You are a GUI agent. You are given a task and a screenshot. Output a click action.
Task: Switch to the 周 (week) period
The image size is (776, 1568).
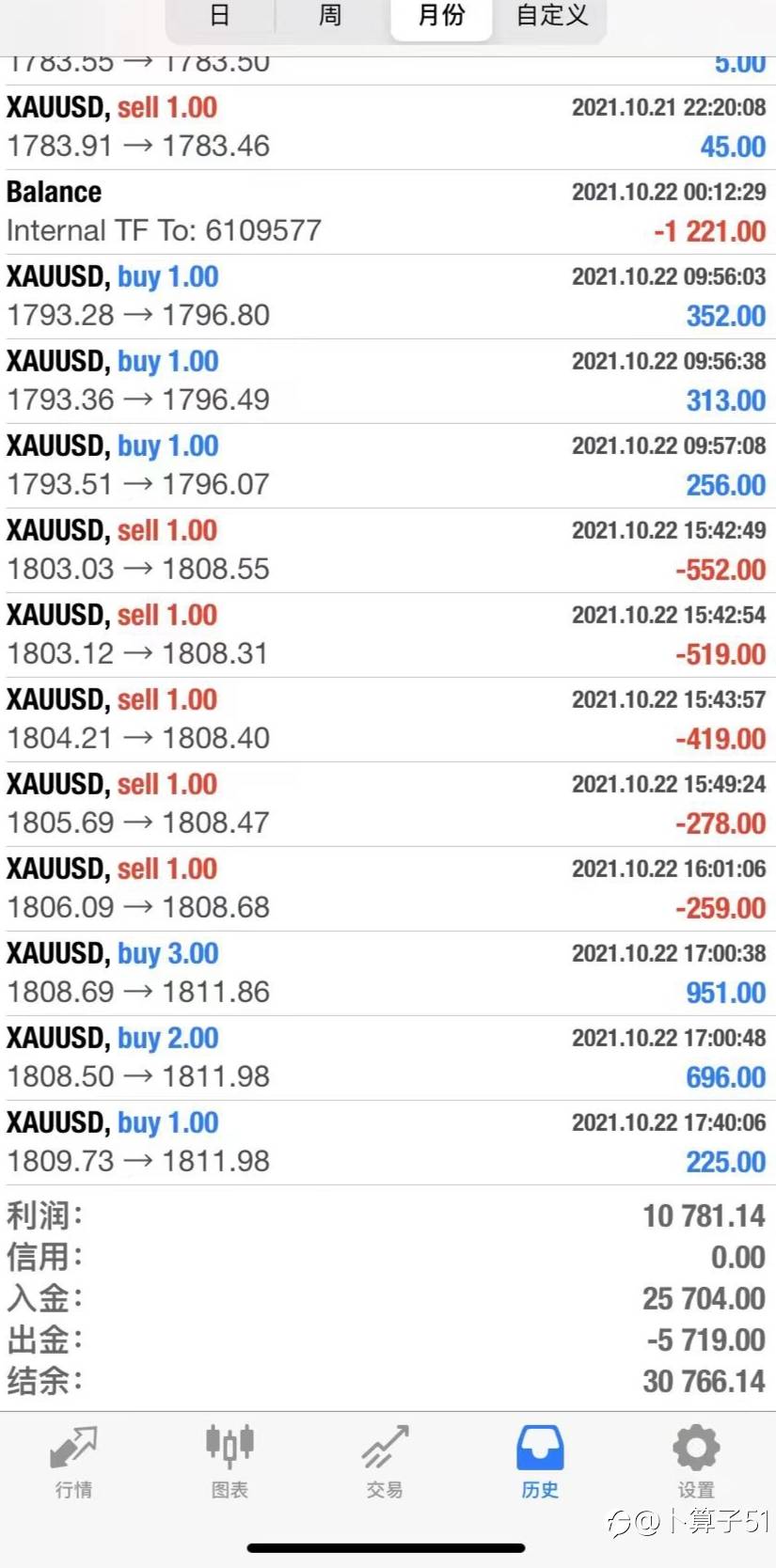pos(330,16)
